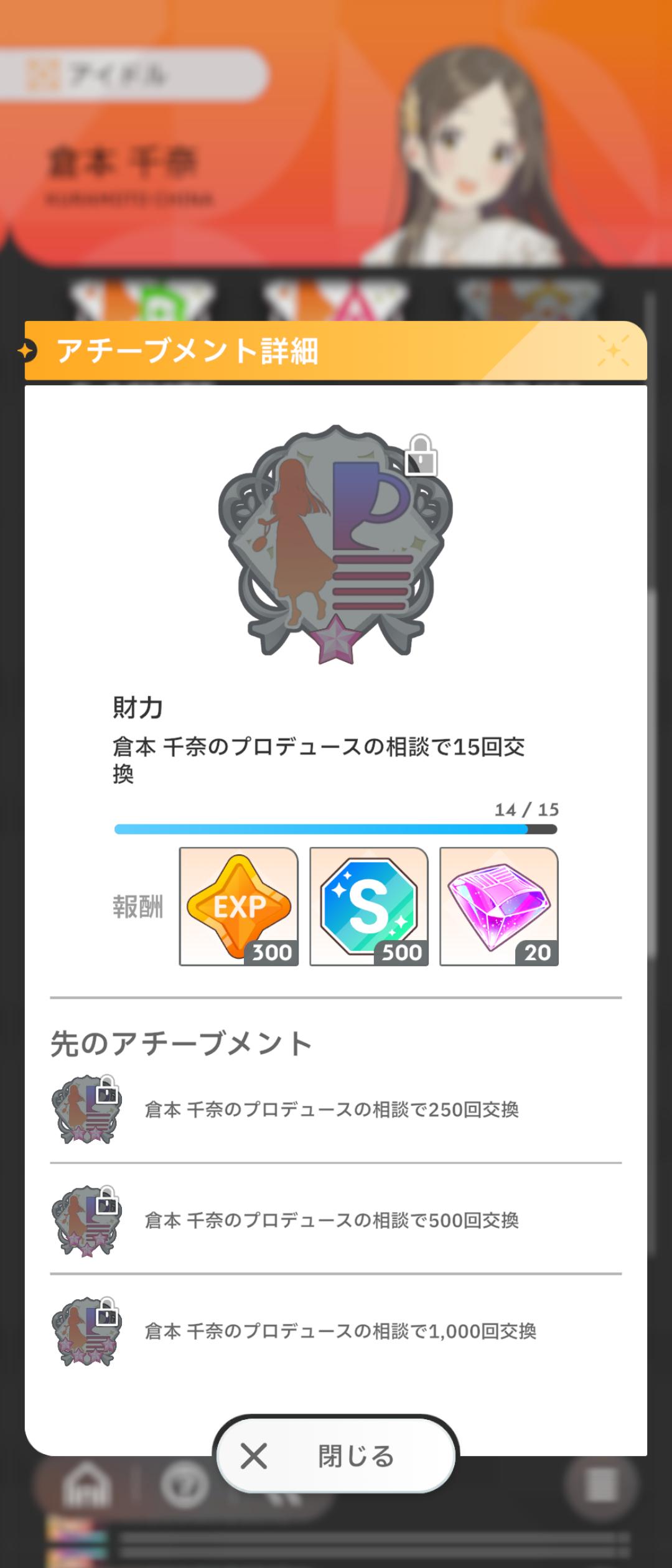Open the EXP 300 reward item
The width and height of the screenshot is (672, 1568).
tap(239, 907)
